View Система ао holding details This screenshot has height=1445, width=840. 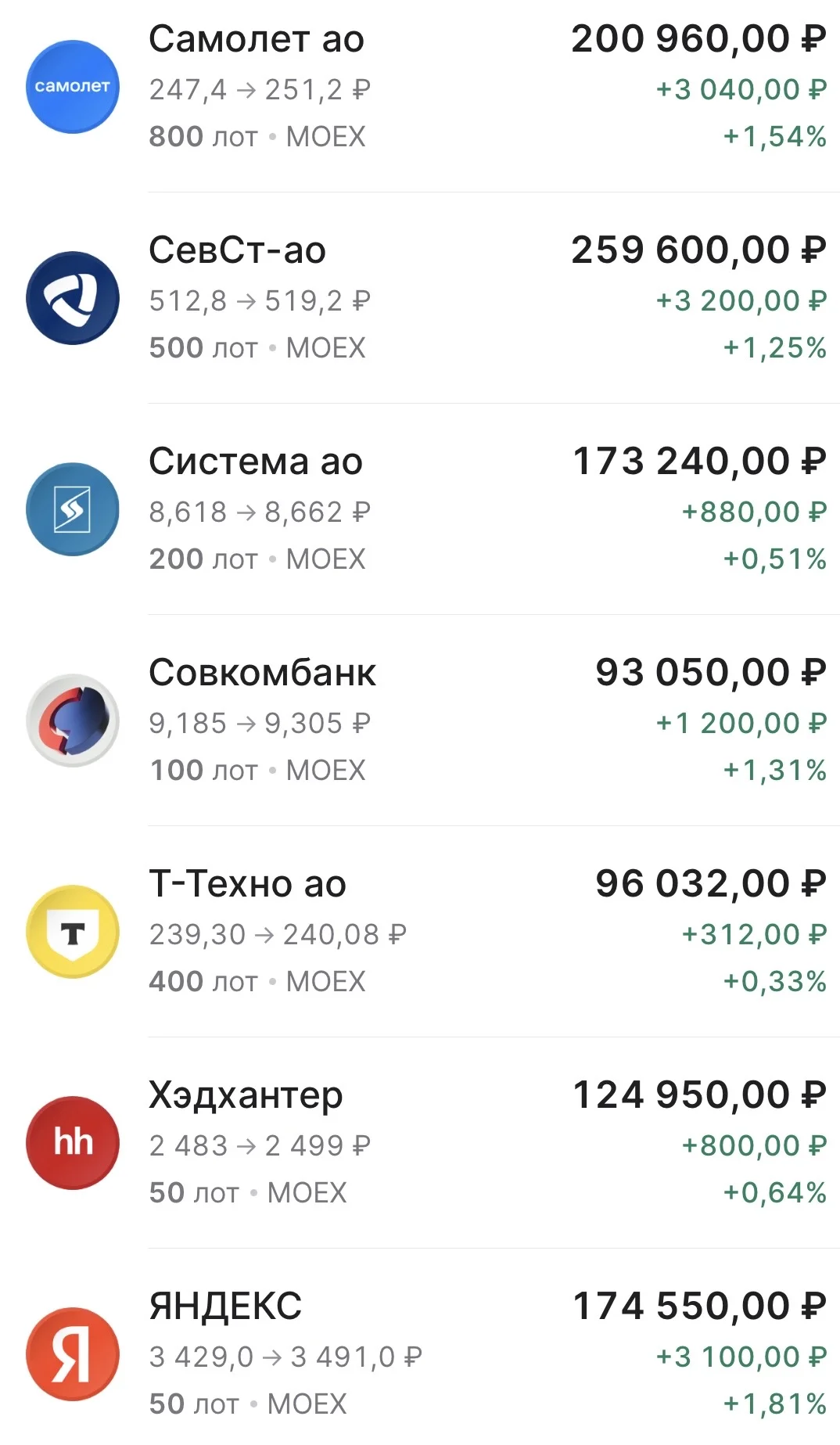point(420,509)
